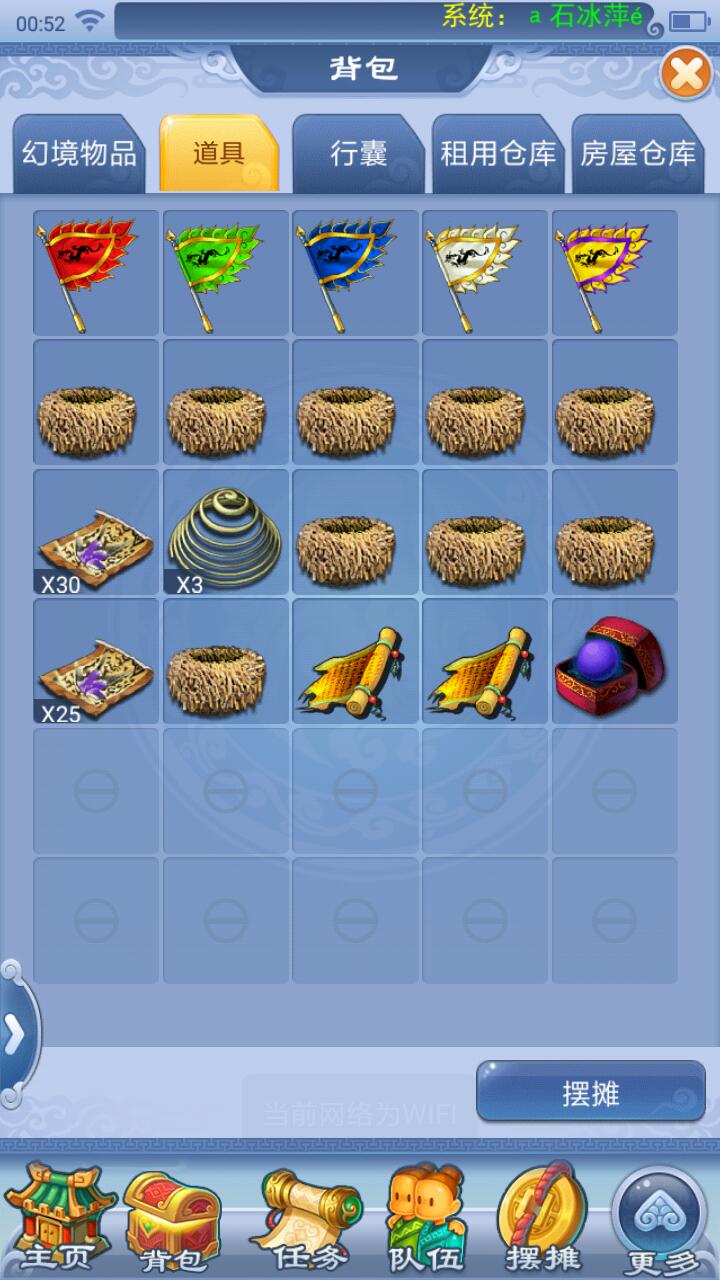Close the 背包 backpack window

click(x=686, y=74)
